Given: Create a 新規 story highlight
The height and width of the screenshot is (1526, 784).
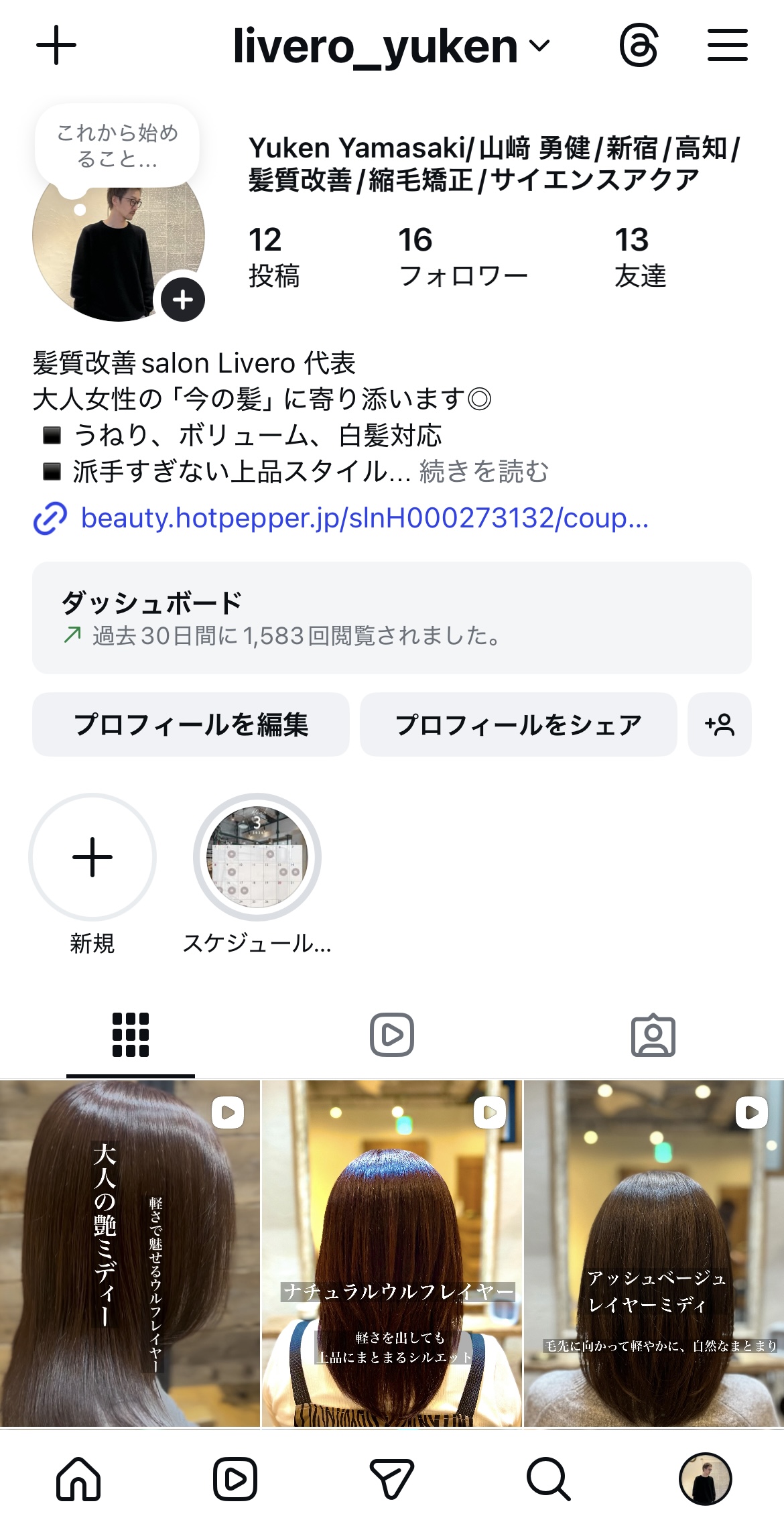Looking at the screenshot, I should click(92, 857).
